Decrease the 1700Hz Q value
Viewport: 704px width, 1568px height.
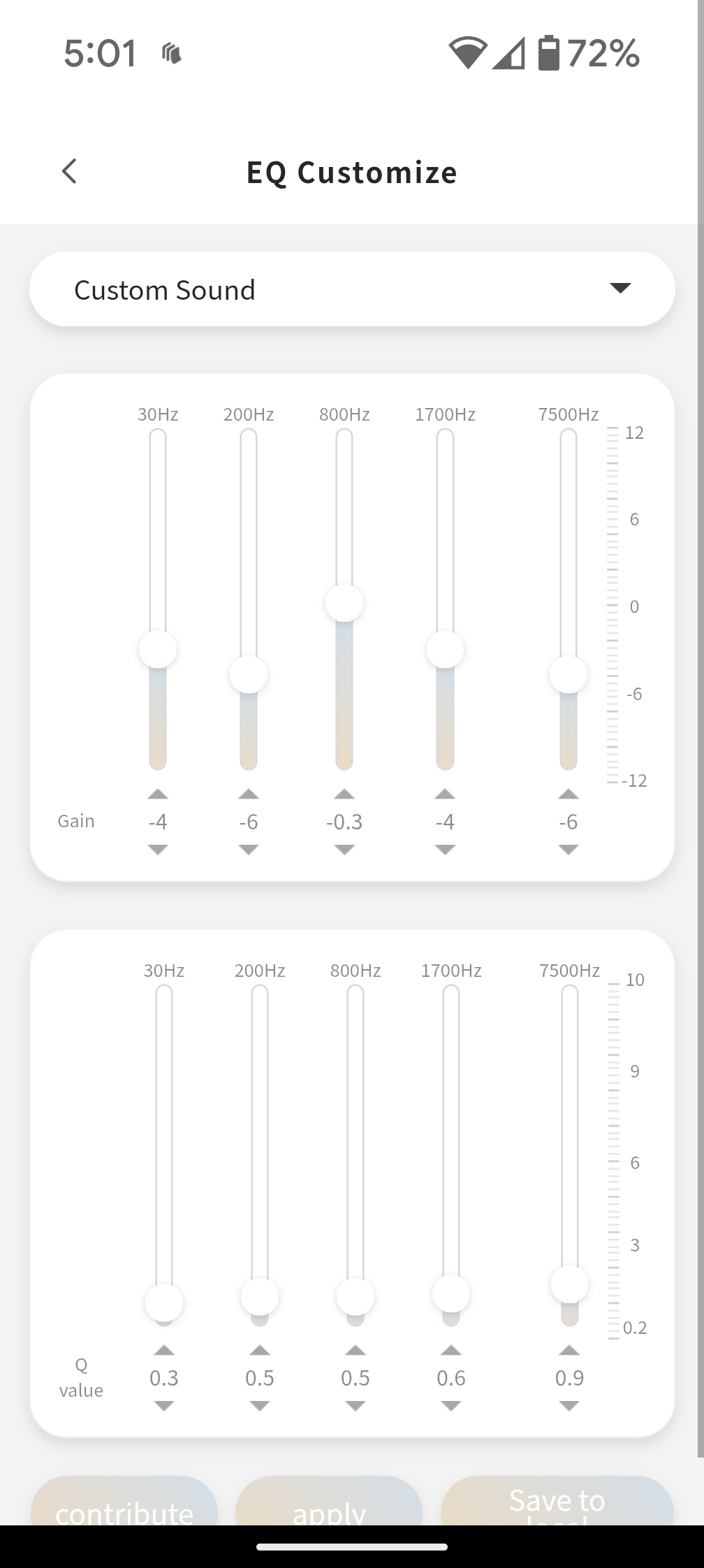pos(451,1405)
